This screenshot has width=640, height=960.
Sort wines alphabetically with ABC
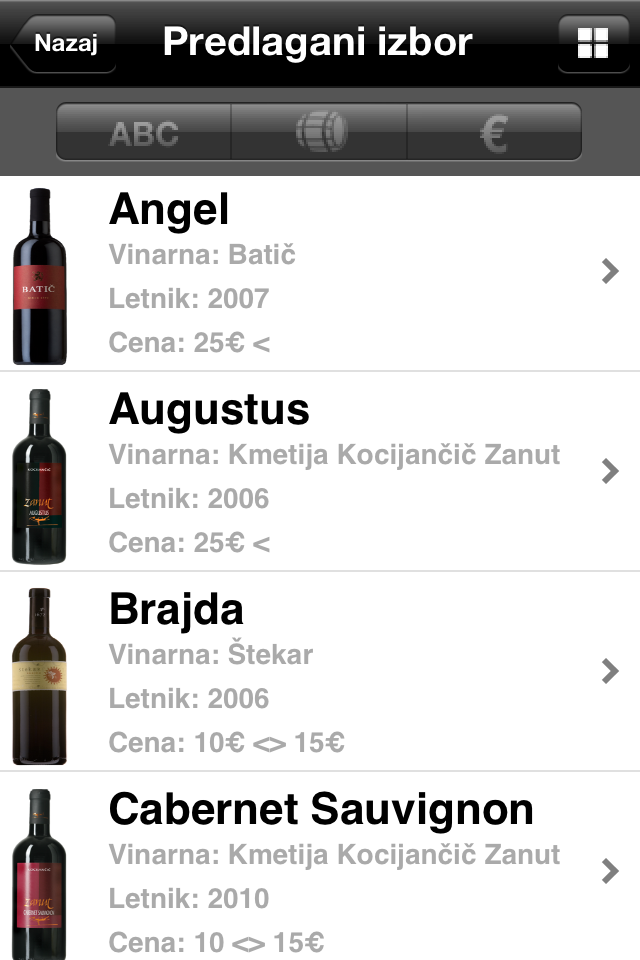click(144, 132)
